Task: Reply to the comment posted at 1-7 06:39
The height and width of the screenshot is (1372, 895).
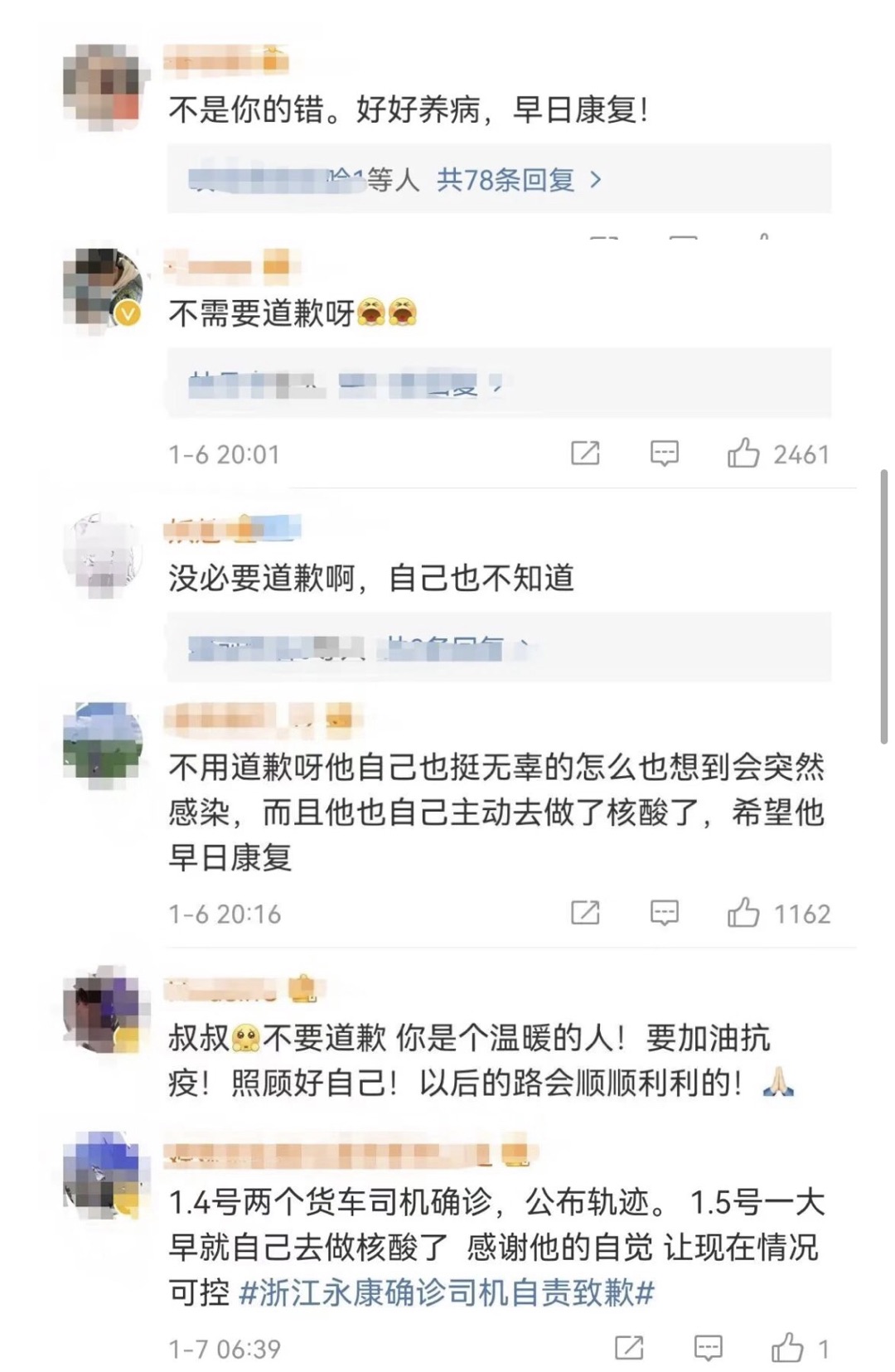Action: pyautogui.click(x=708, y=1348)
